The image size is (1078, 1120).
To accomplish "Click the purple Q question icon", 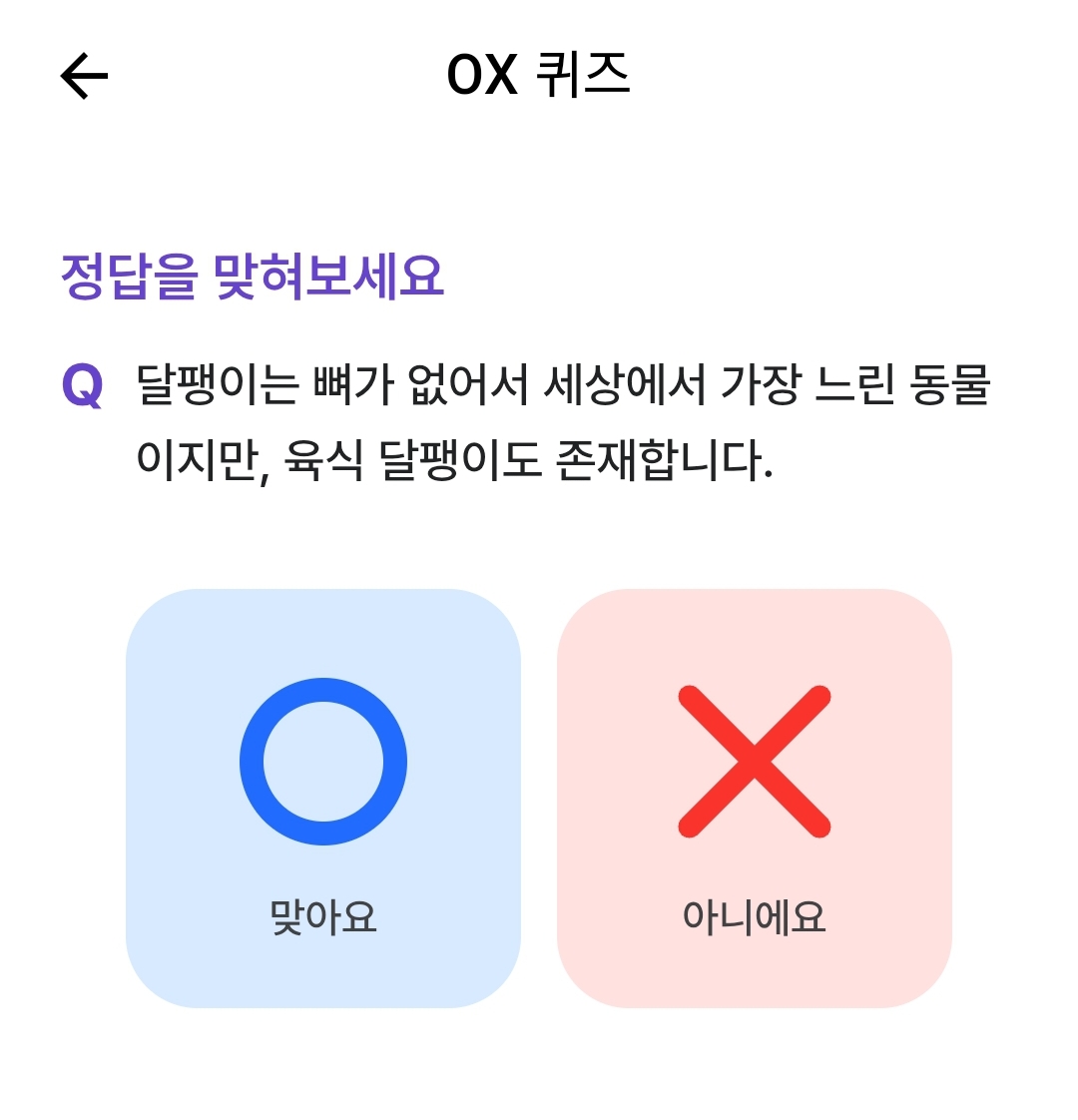I will point(81,384).
